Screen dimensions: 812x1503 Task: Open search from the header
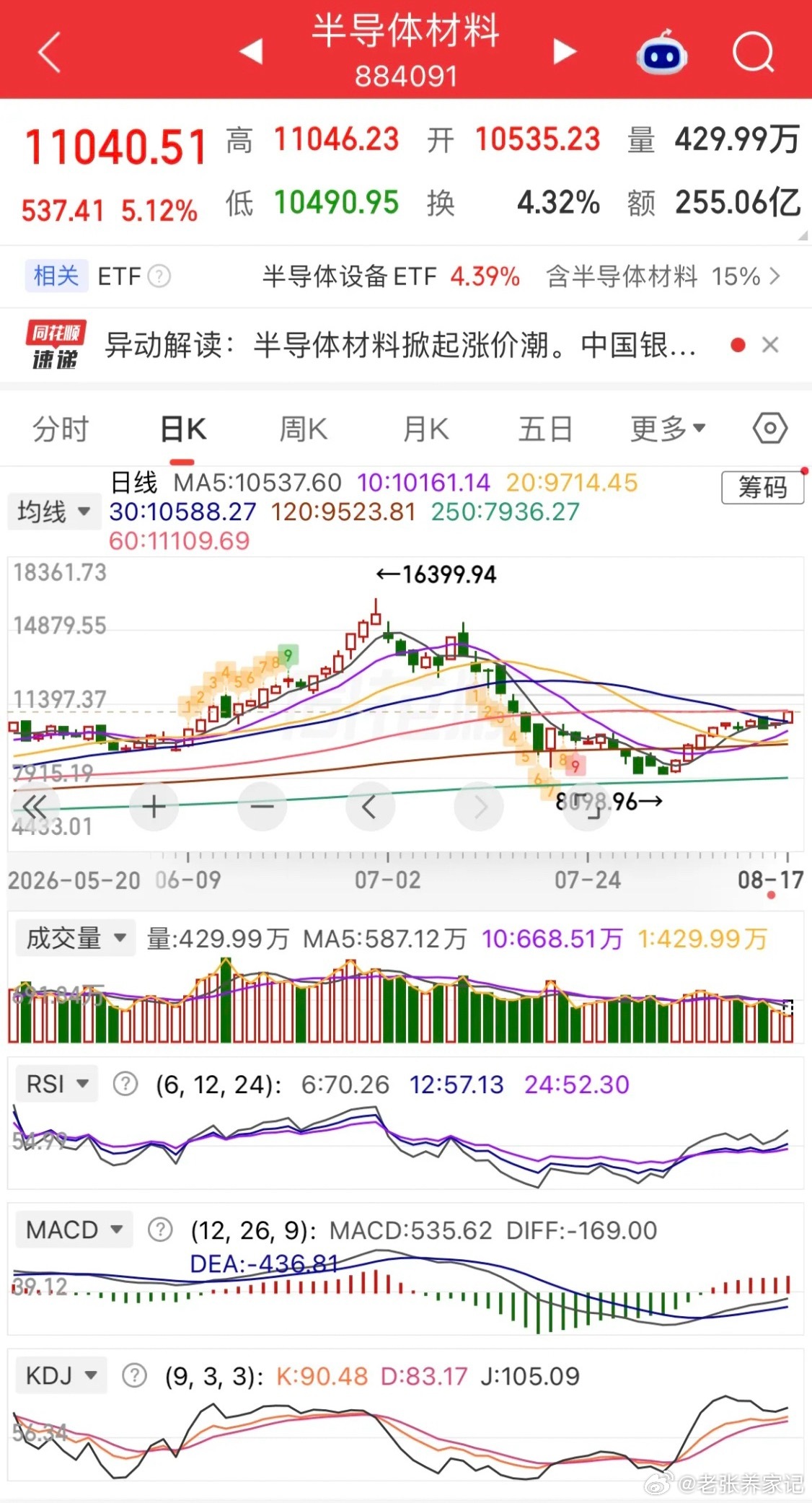point(753,53)
